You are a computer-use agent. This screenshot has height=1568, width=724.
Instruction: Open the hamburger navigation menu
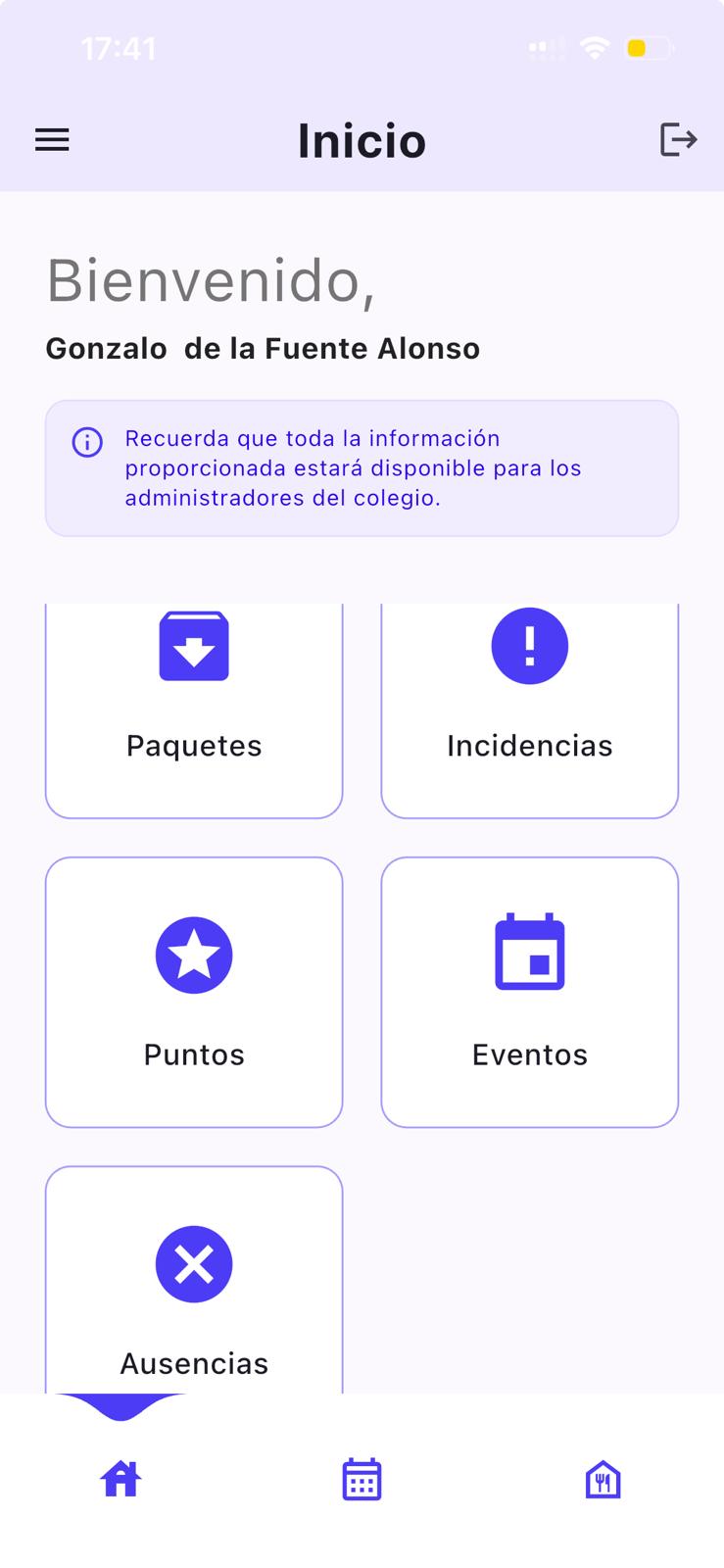tap(52, 140)
